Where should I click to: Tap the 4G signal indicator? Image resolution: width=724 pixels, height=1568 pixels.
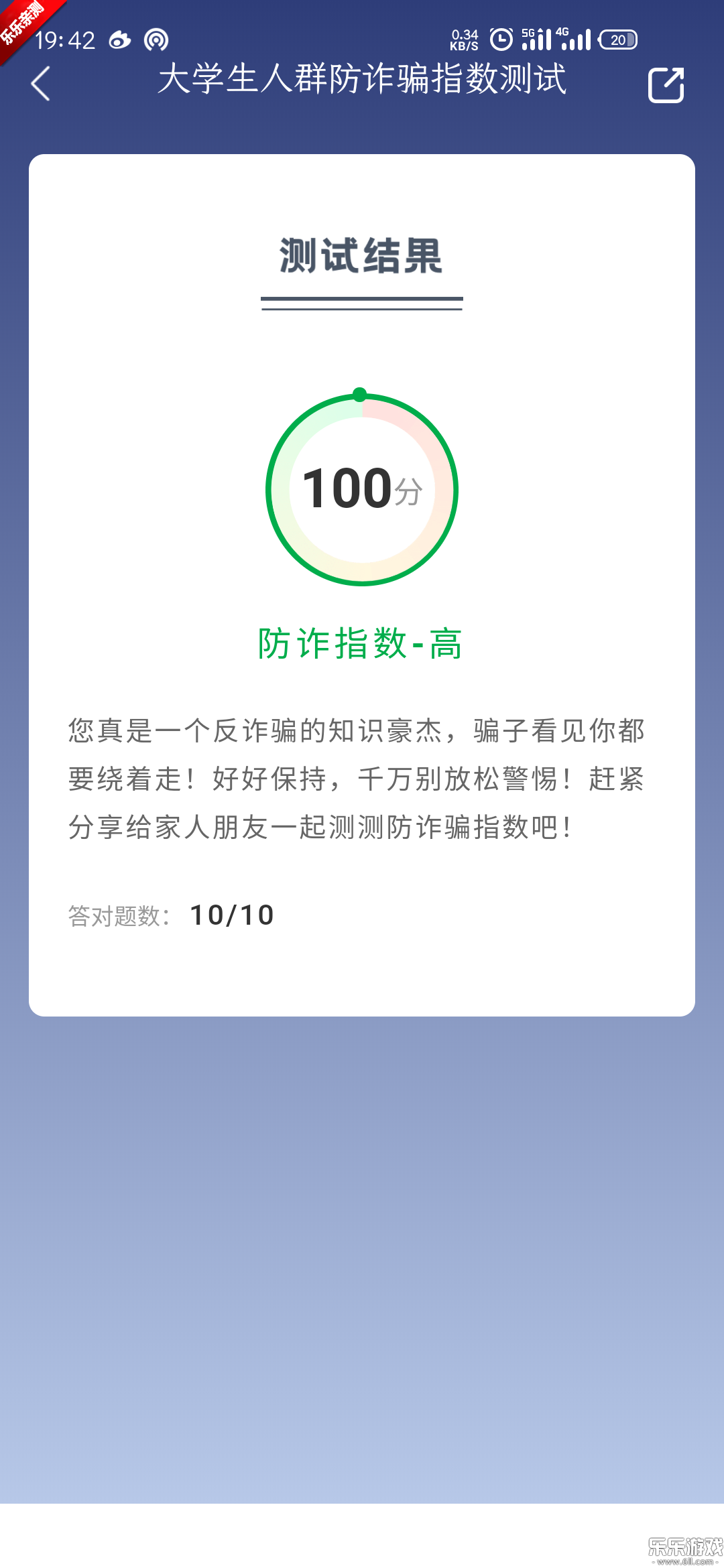[x=575, y=39]
